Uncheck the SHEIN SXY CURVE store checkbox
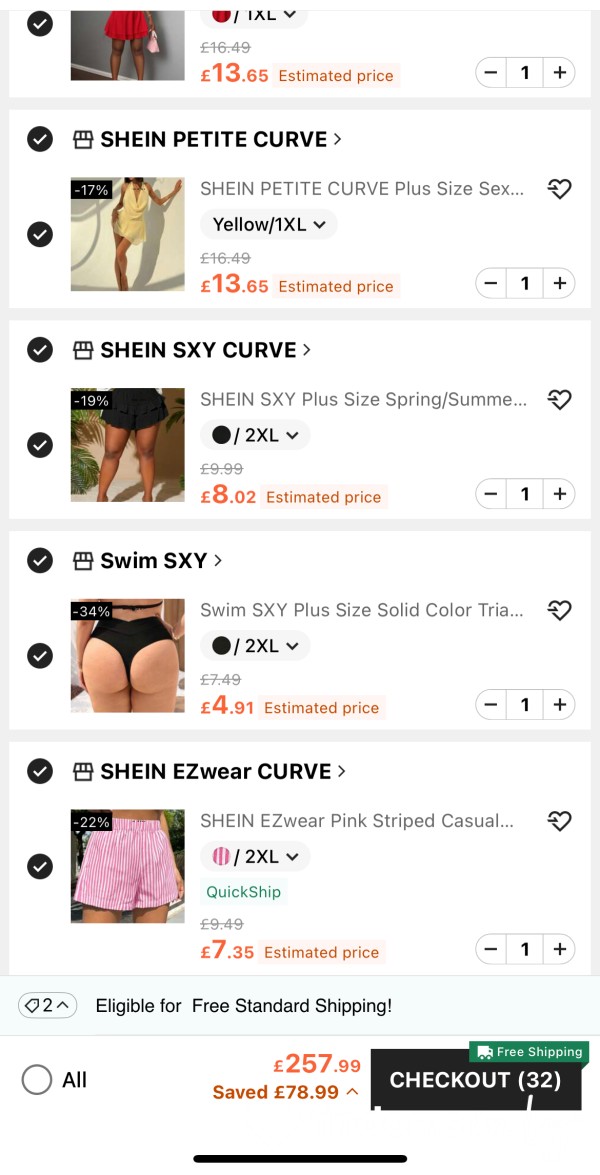The width and height of the screenshot is (600, 1175). (x=40, y=350)
